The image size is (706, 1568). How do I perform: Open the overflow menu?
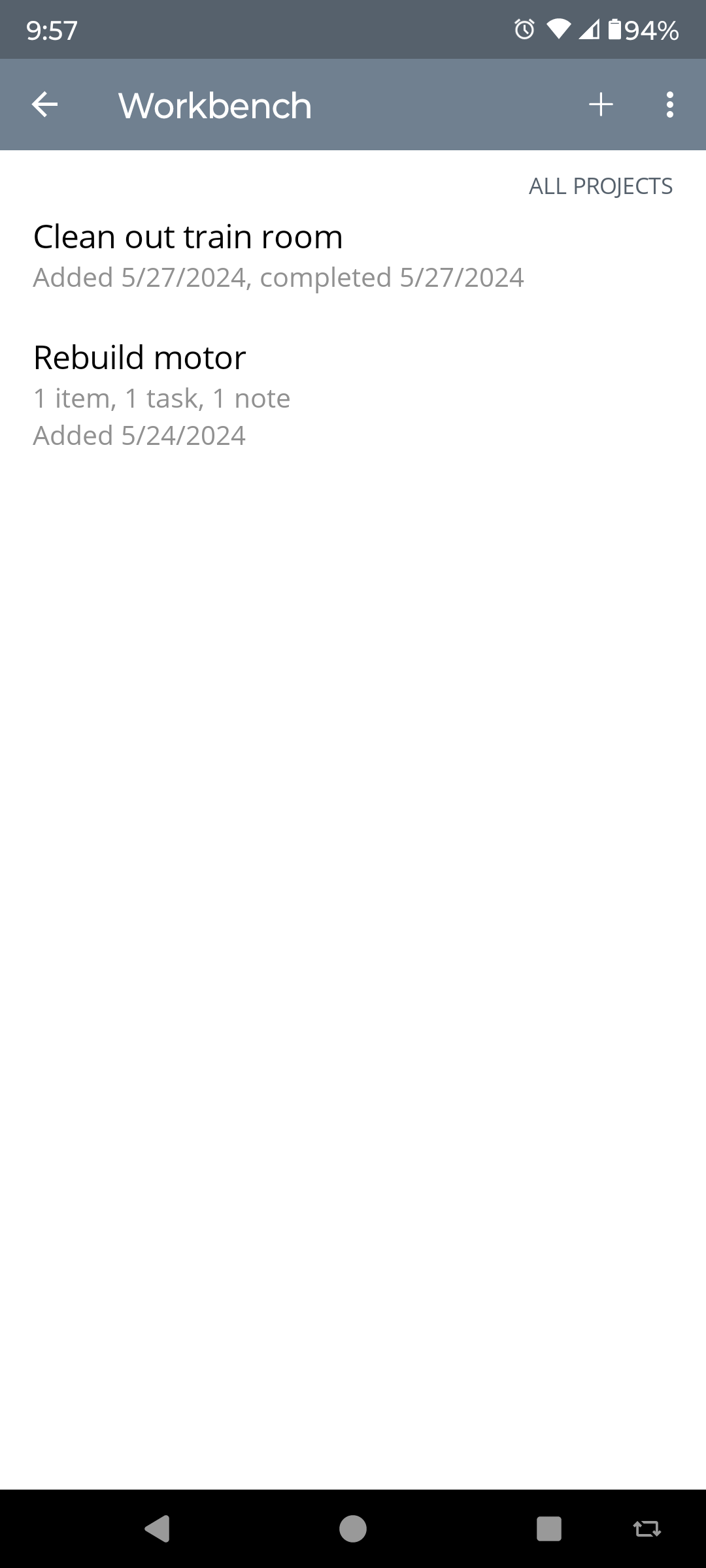point(670,105)
